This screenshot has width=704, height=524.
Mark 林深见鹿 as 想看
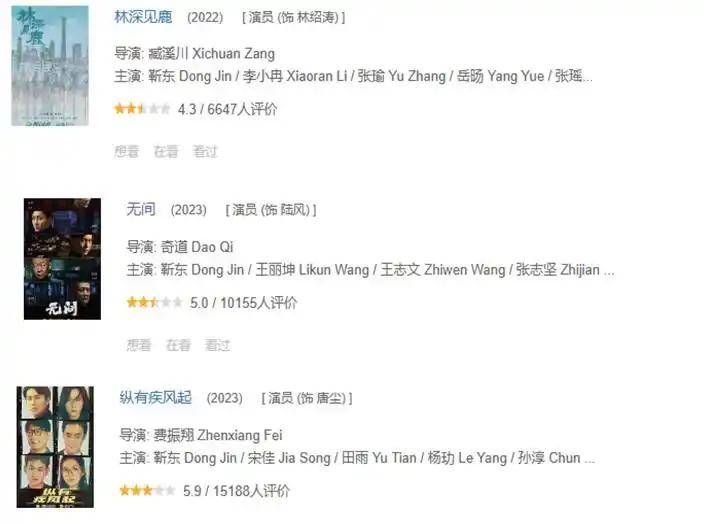pos(126,152)
